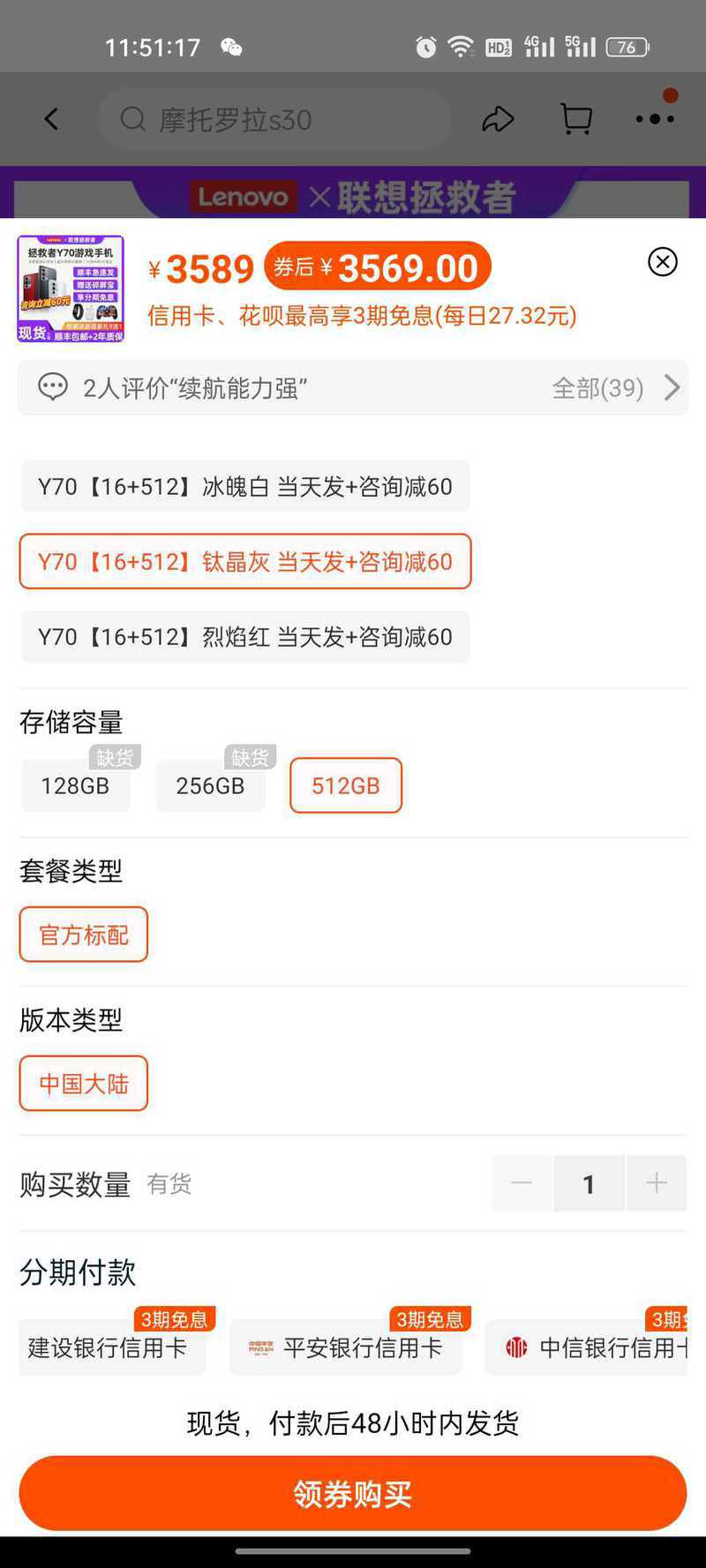Choose Y70 烈焰红 color option

pos(245,636)
